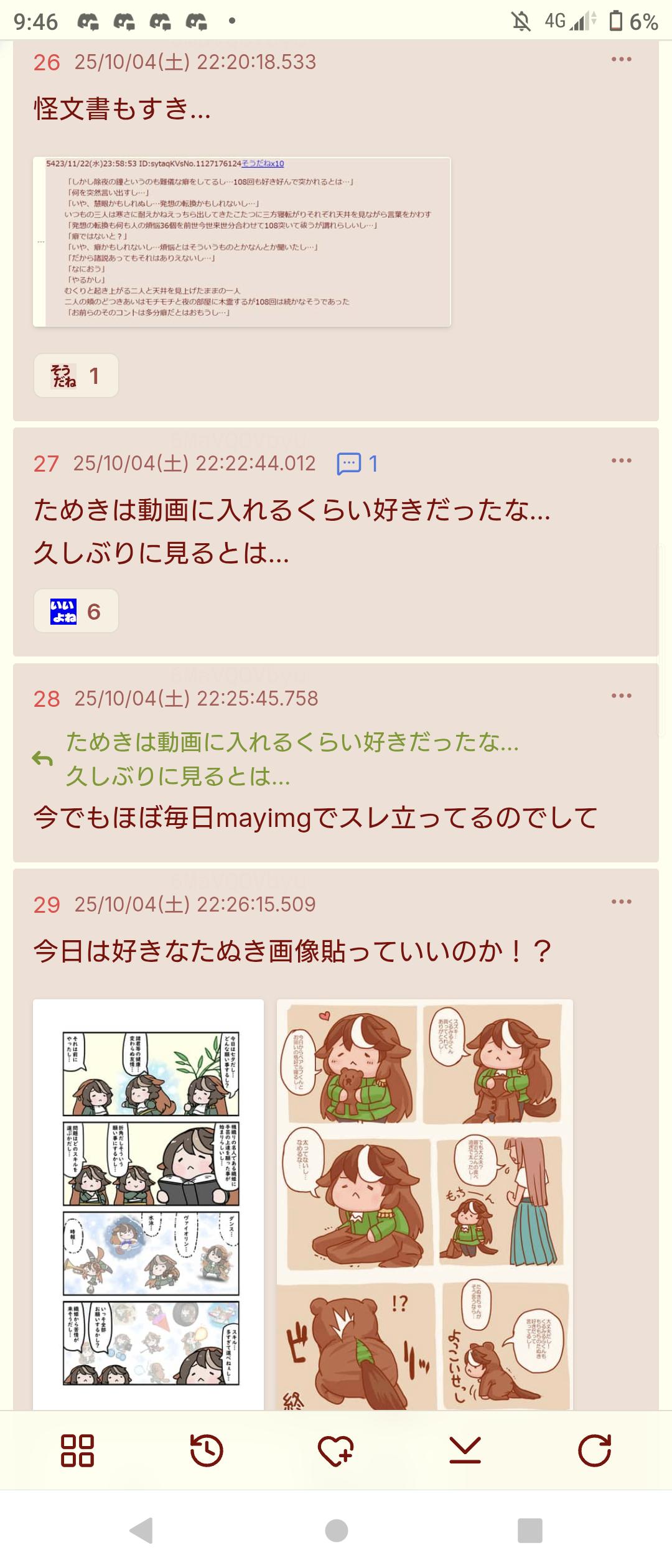672x1568 pixels.
Task: Open the four-panel comic image in post 29
Action: (148, 1204)
